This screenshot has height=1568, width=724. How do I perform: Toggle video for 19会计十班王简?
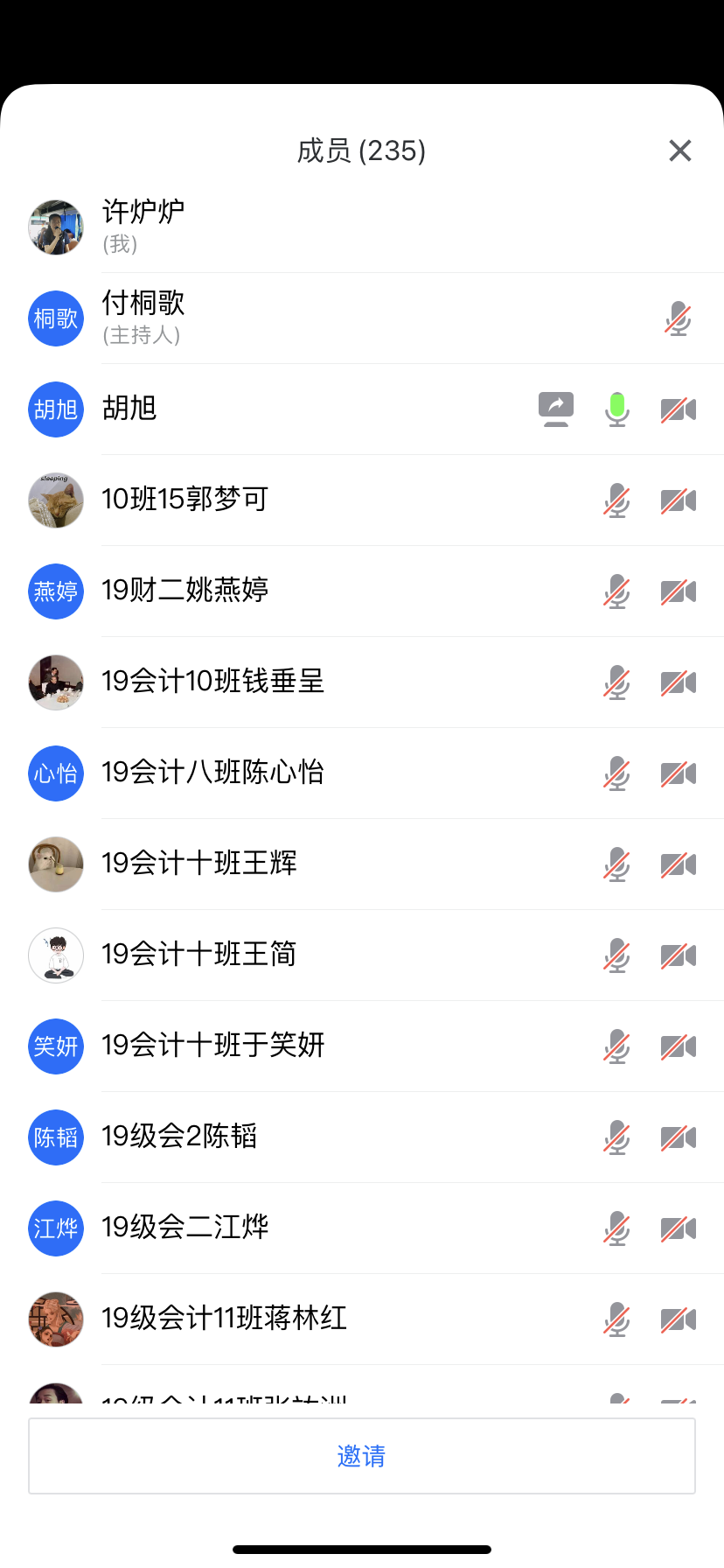coord(679,955)
